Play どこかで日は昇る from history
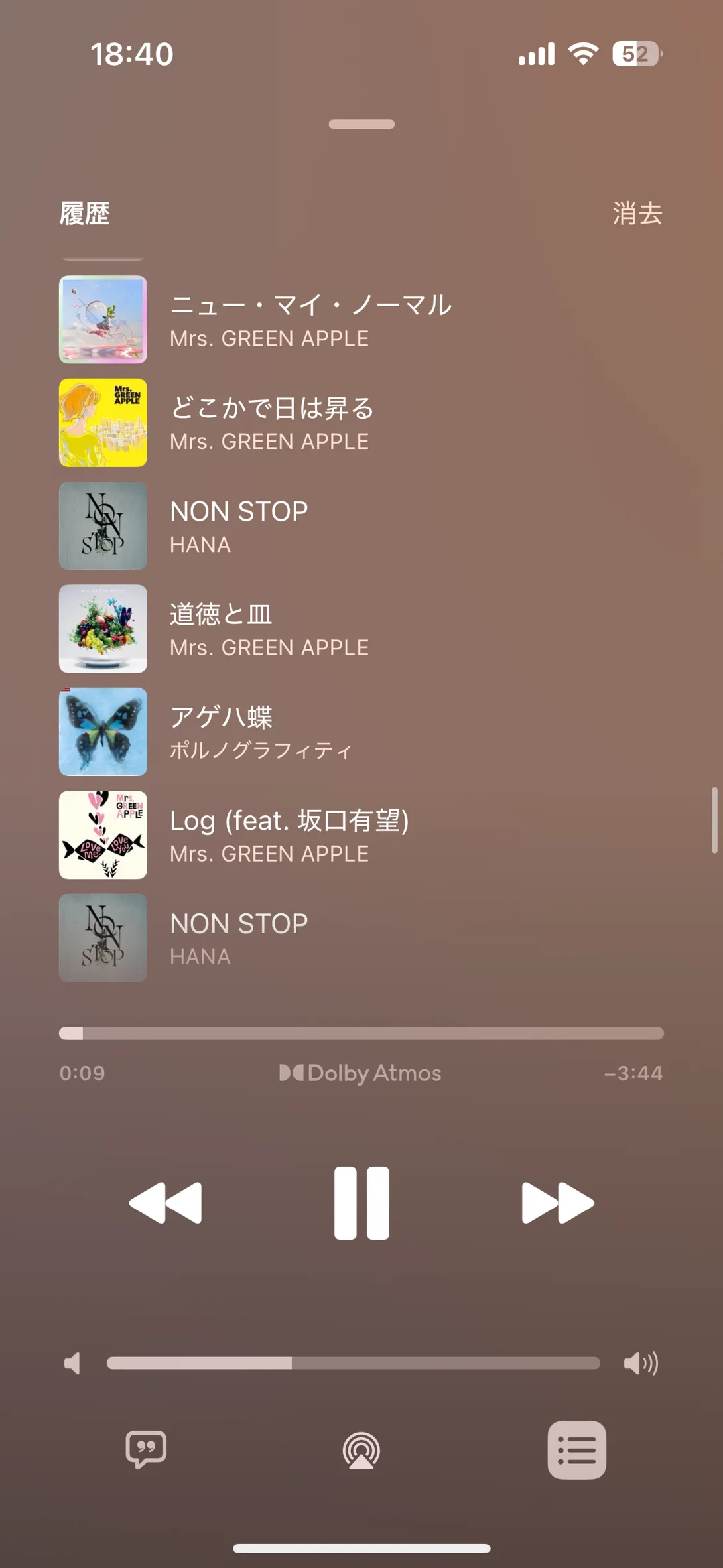This screenshot has height=1568, width=723. [272, 423]
